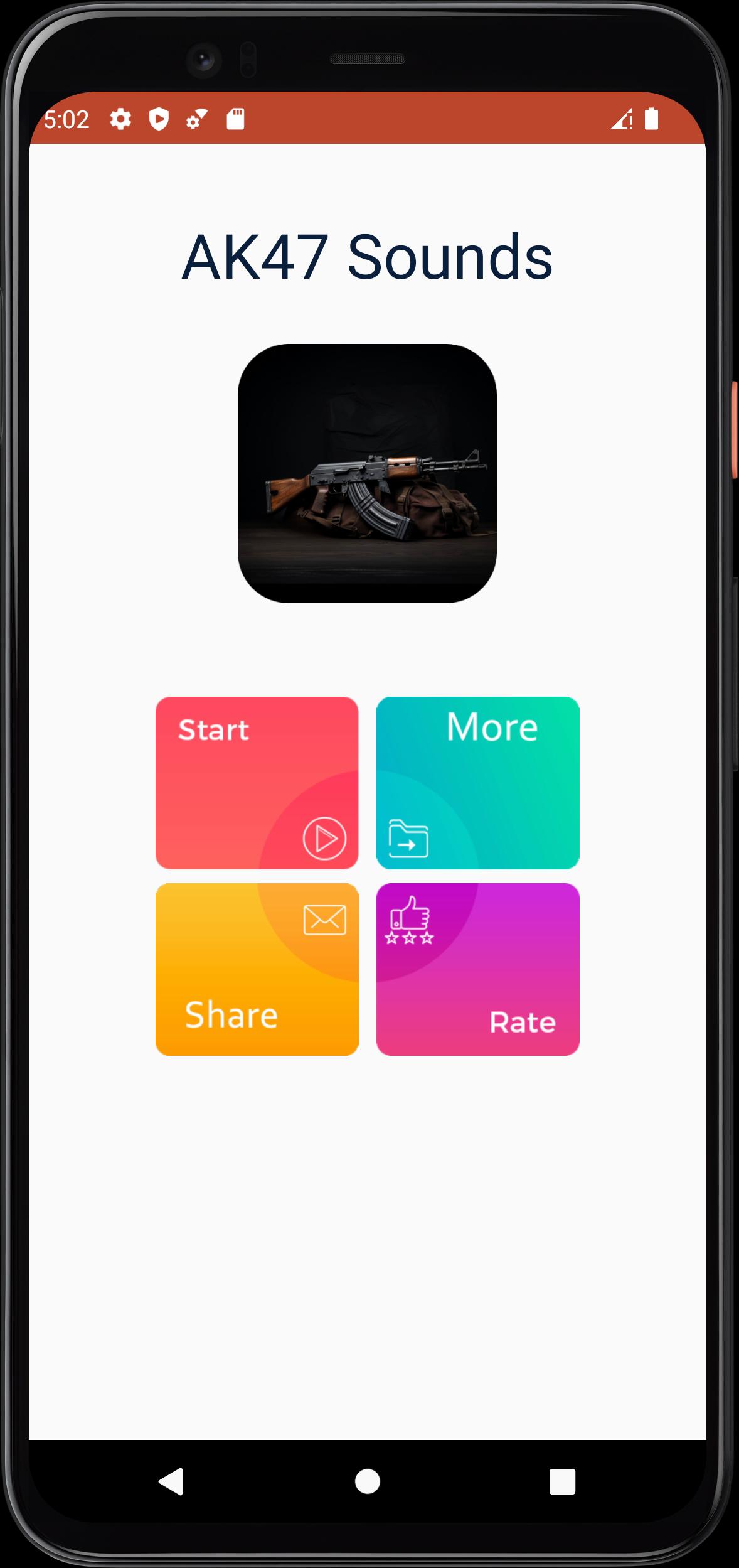Open the More apps tile
The image size is (739, 1568).
click(x=477, y=783)
